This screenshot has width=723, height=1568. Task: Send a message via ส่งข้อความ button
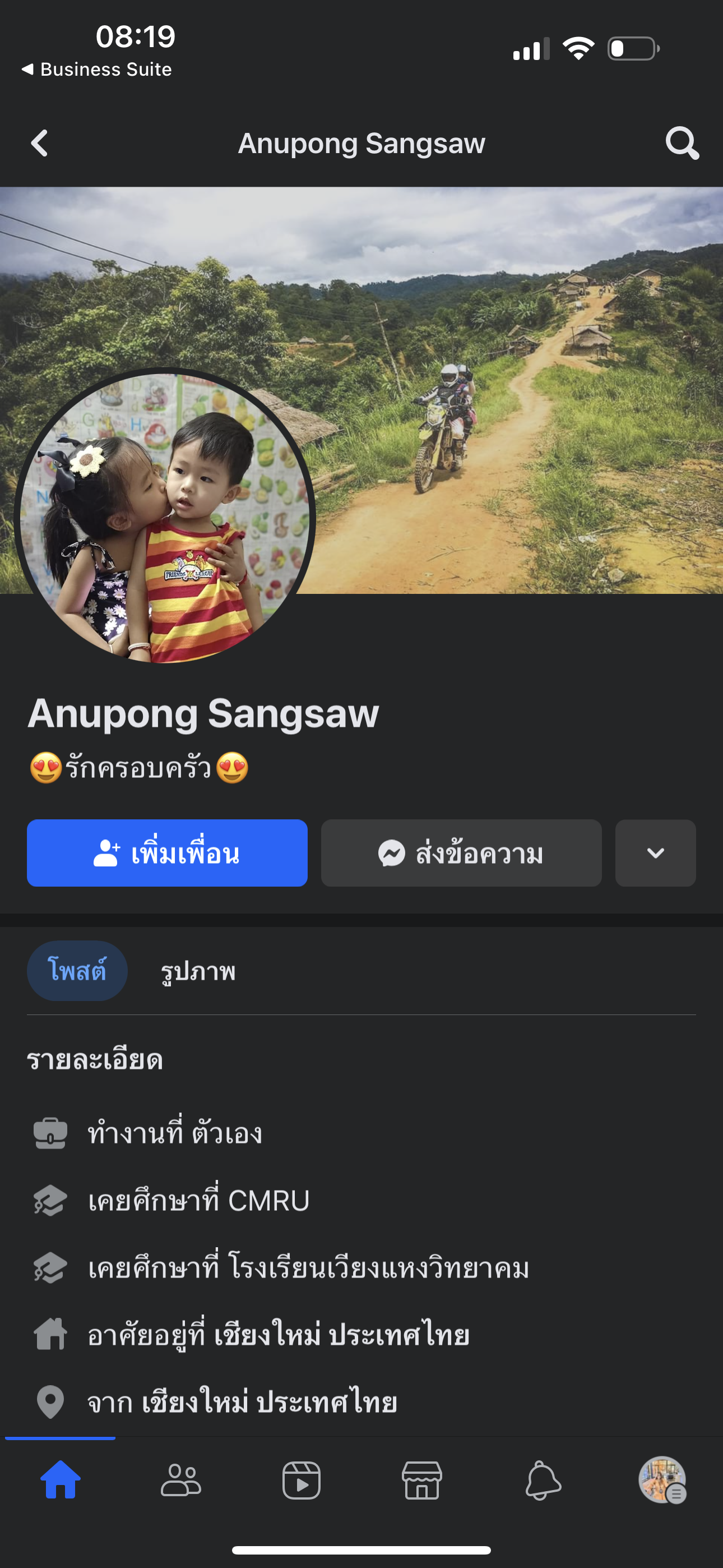point(461,853)
